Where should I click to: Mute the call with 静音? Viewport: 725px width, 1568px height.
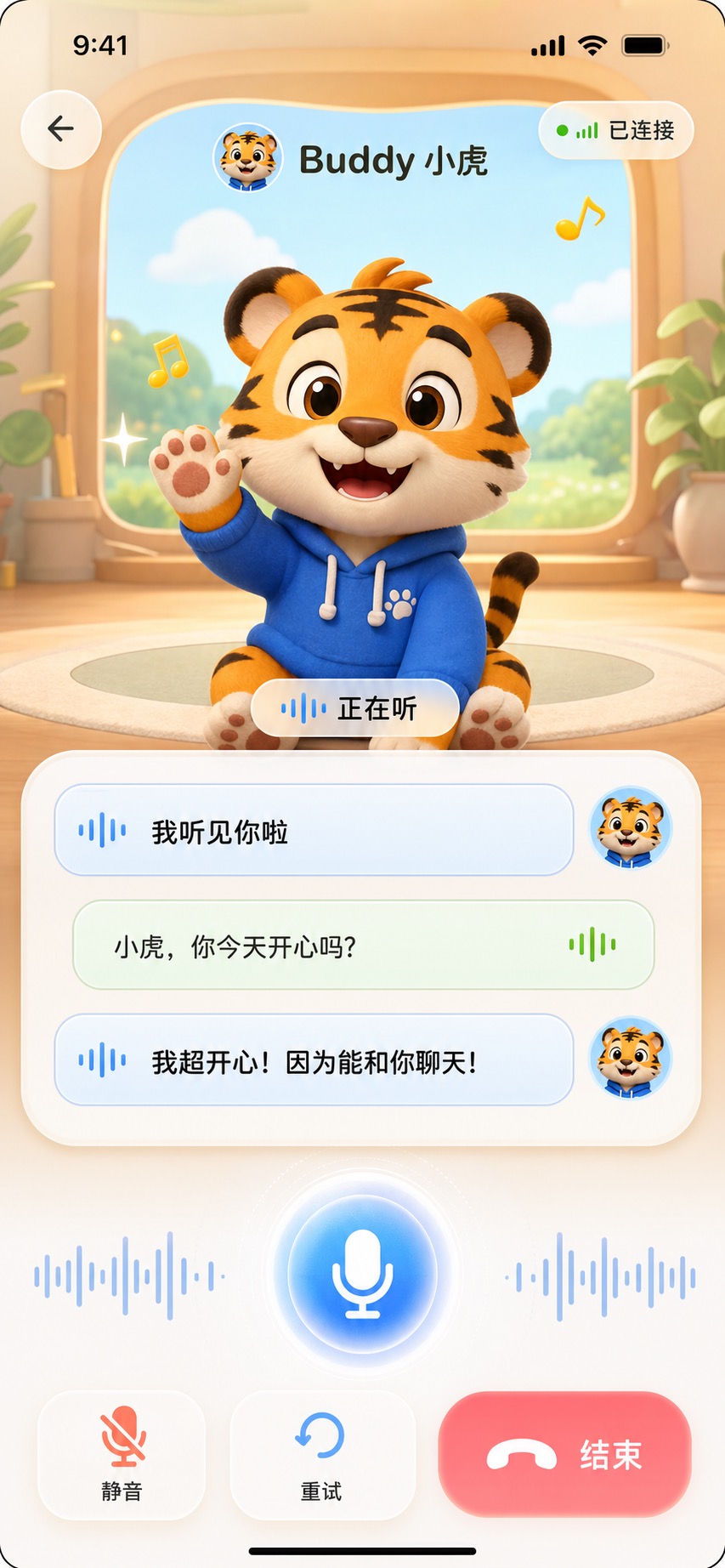(x=122, y=1455)
